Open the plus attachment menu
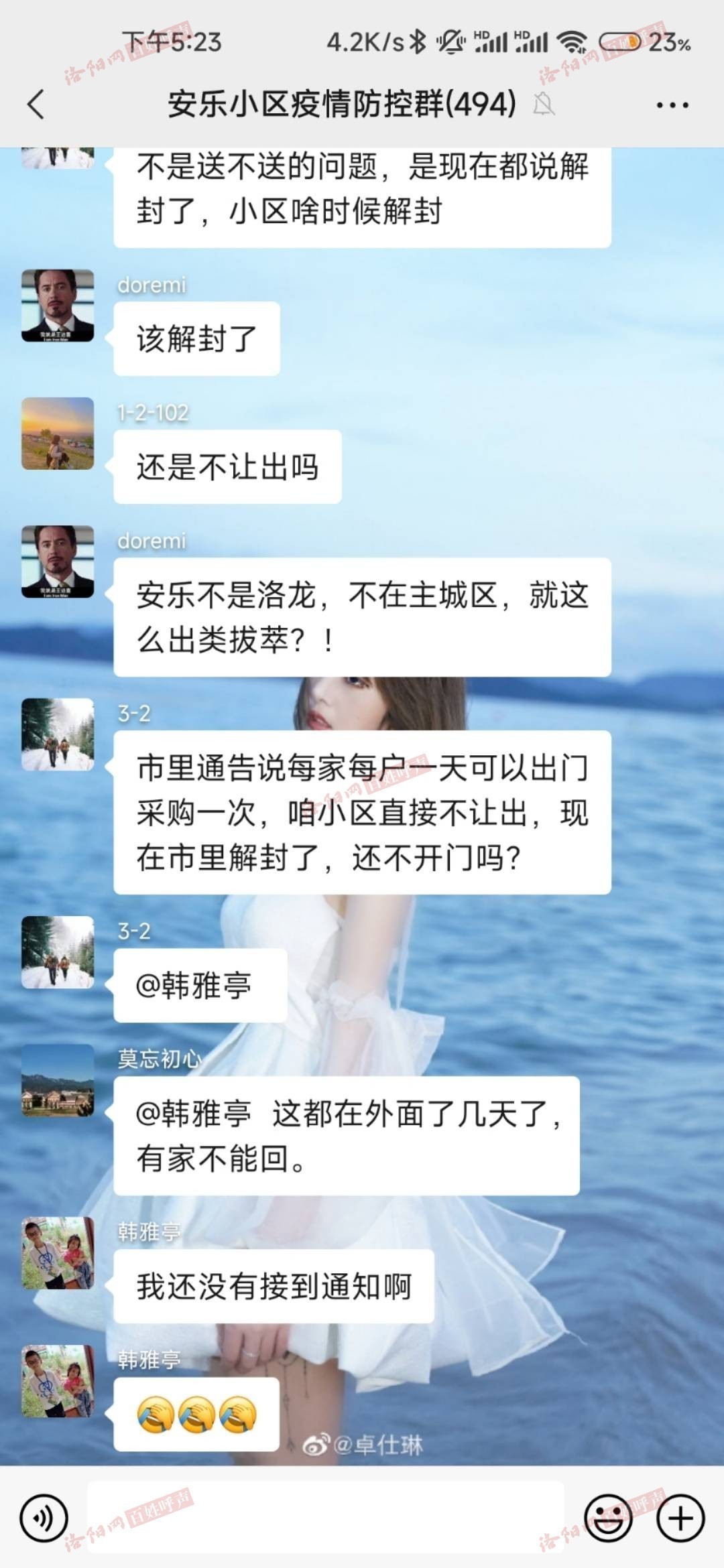Screen dimensions: 724x1568 (680, 1518)
